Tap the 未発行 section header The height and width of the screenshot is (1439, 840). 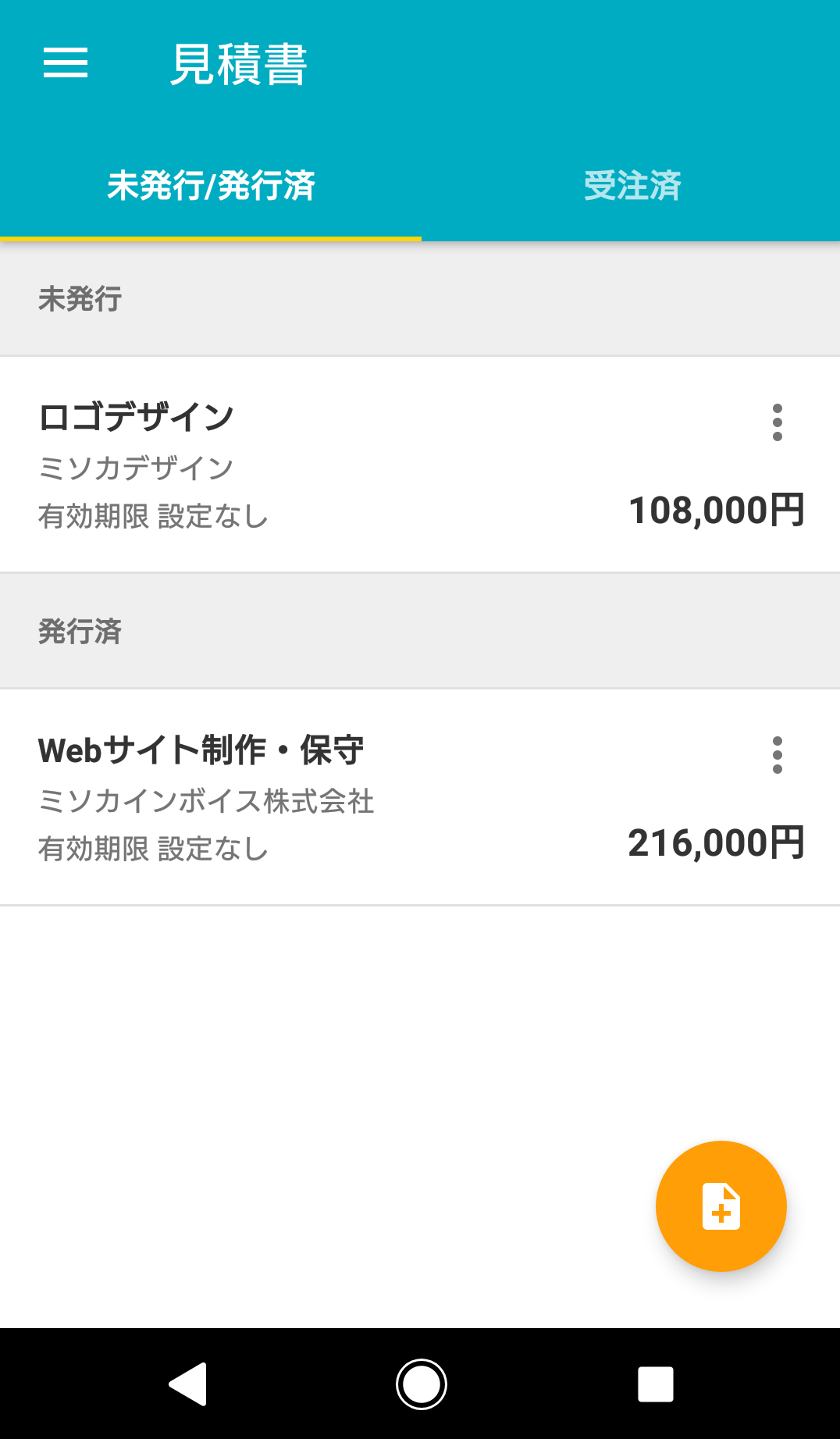pyautogui.click(x=80, y=300)
